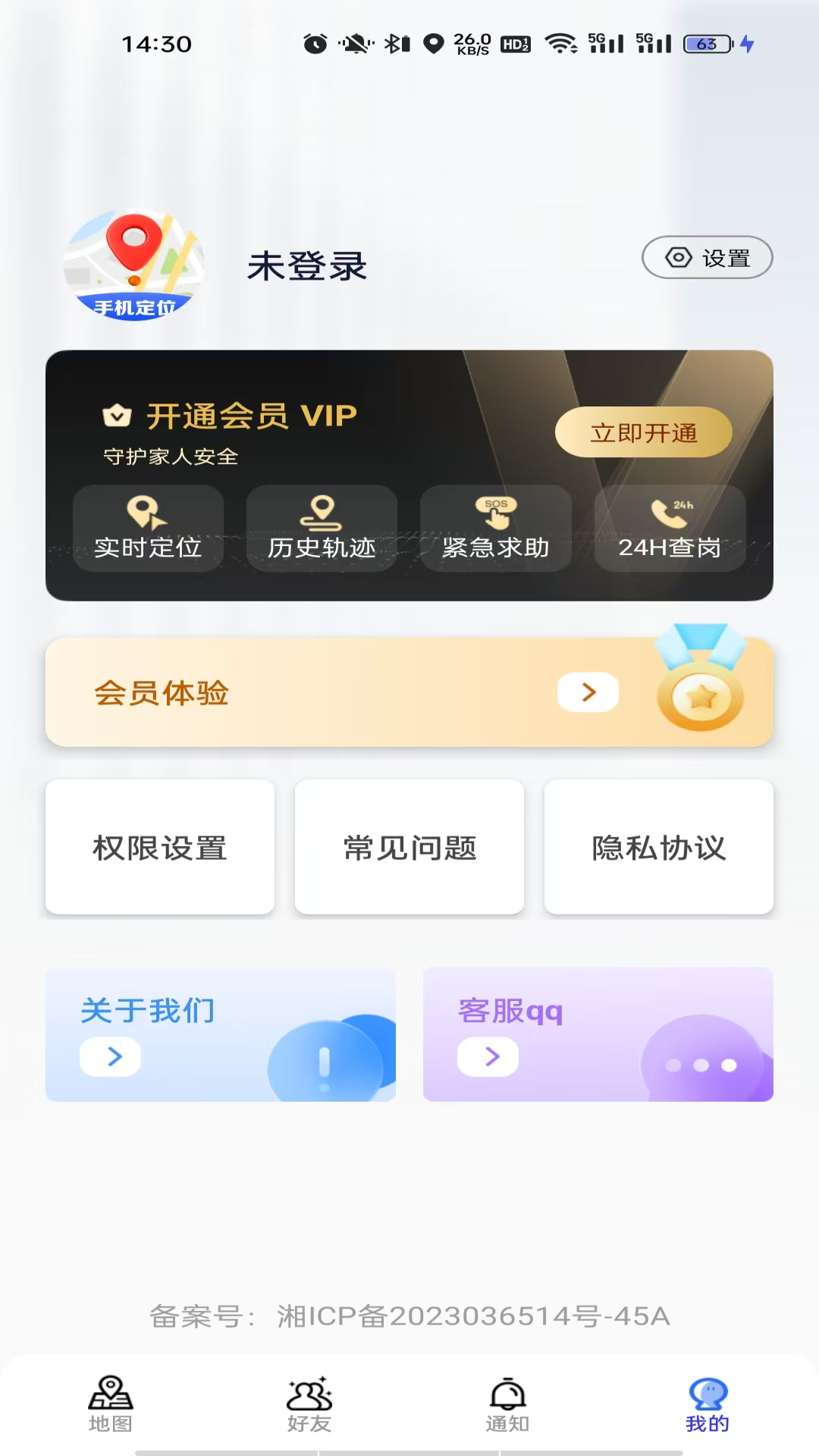Open the 关于我们 arrow
Screen dimensions: 819x1456
[111, 1056]
